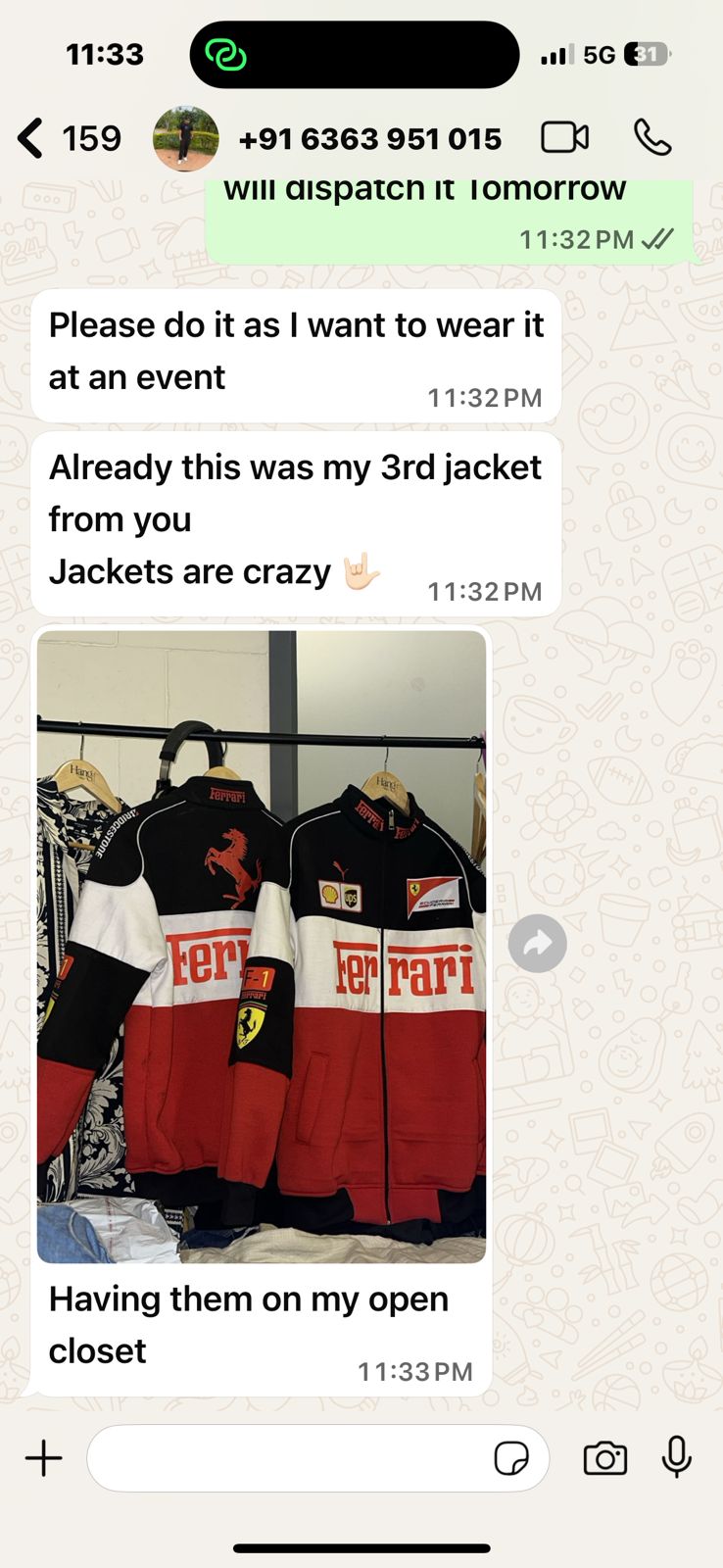The height and width of the screenshot is (1568, 723).
Task: Open the camera
Action: click(x=605, y=1458)
